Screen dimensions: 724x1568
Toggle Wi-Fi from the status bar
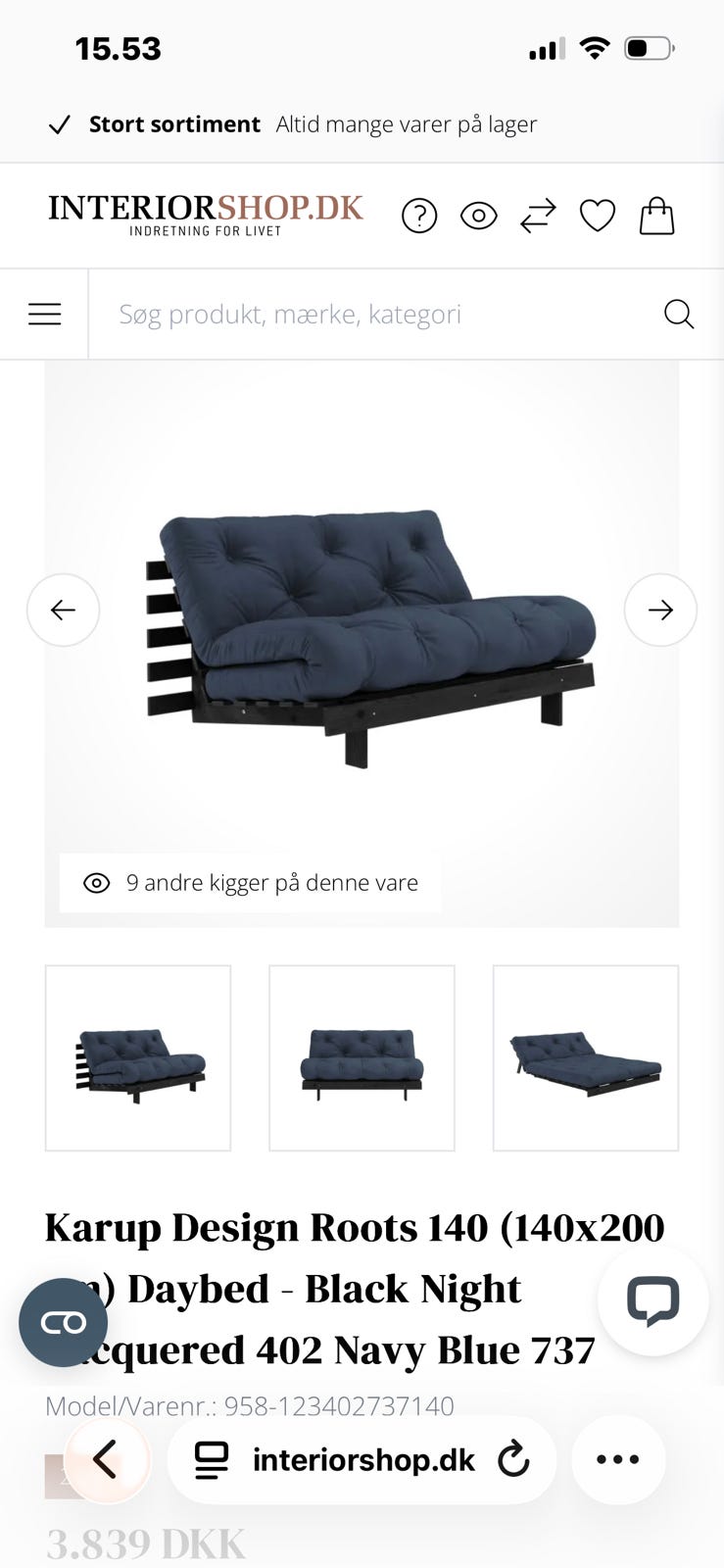595,45
